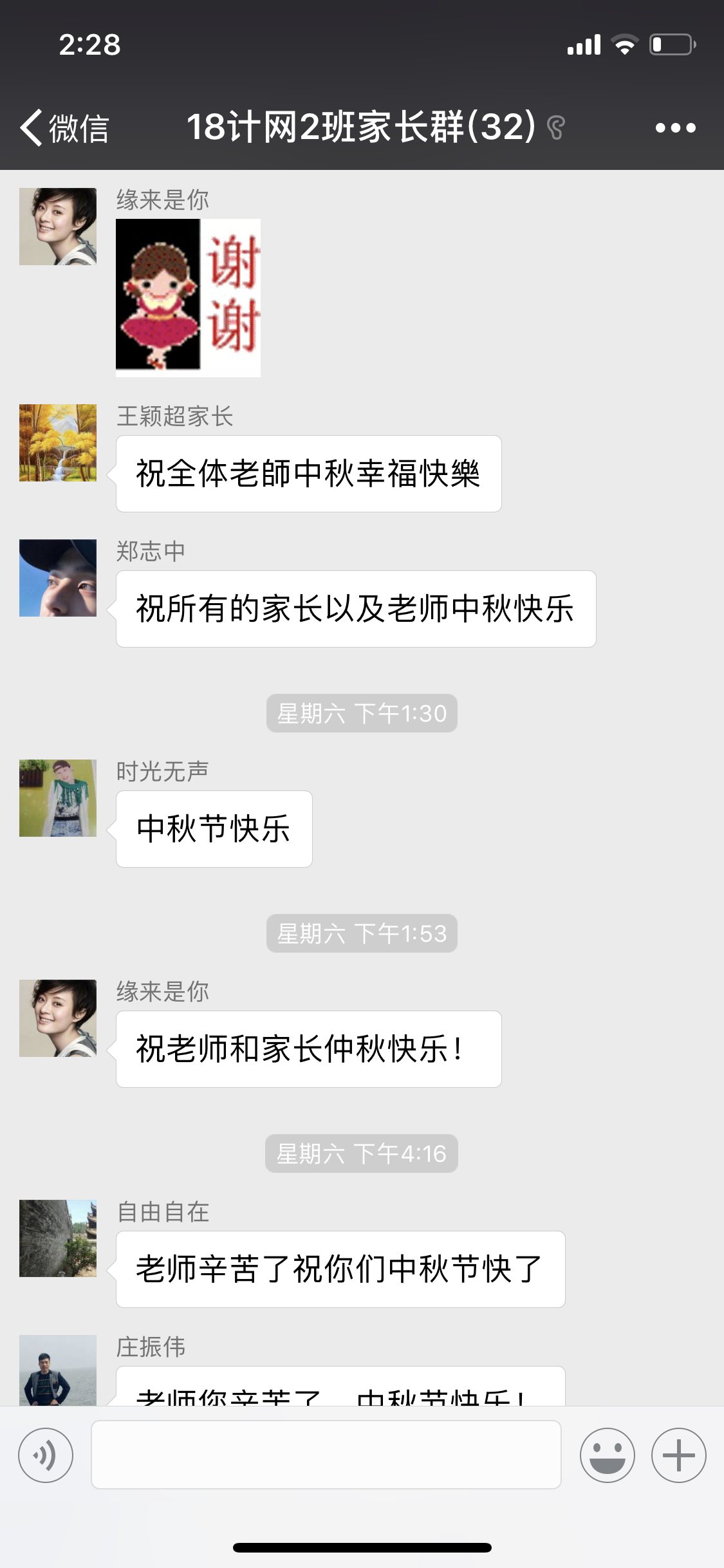Open 时光无声's profile avatar
The image size is (724, 1568).
58,798
